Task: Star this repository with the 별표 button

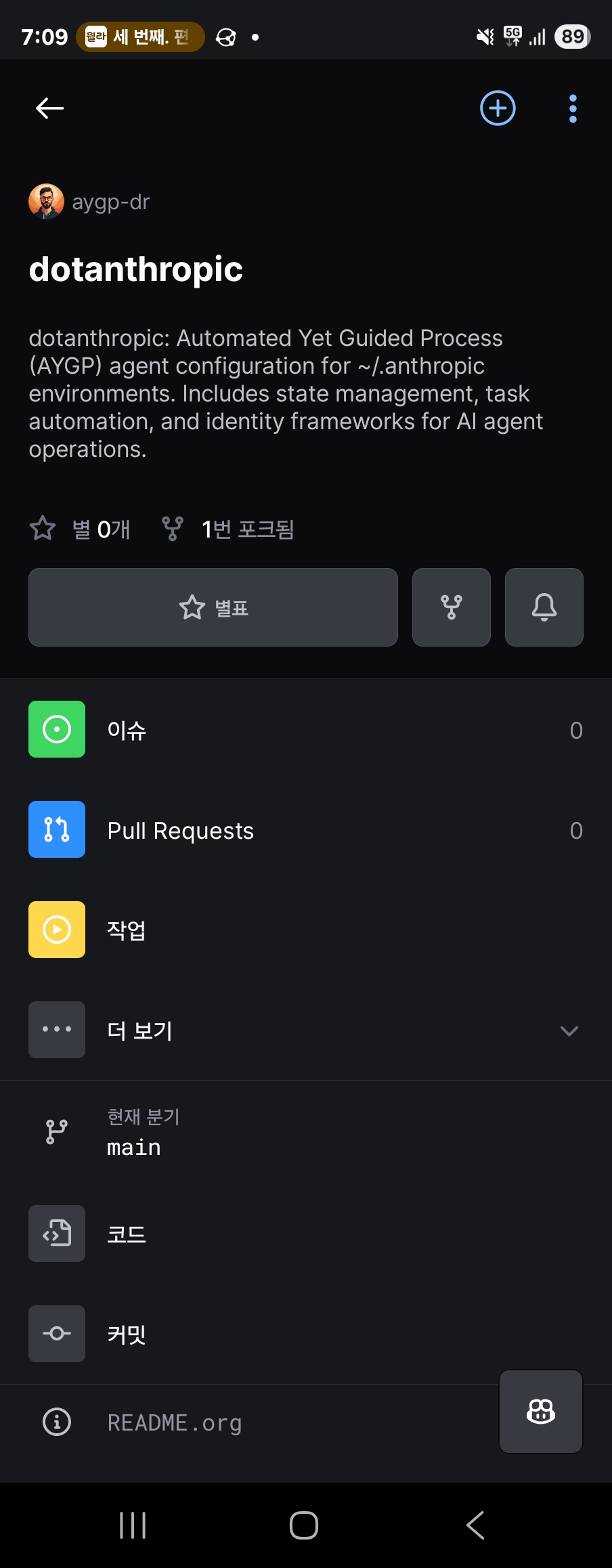Action: point(213,607)
